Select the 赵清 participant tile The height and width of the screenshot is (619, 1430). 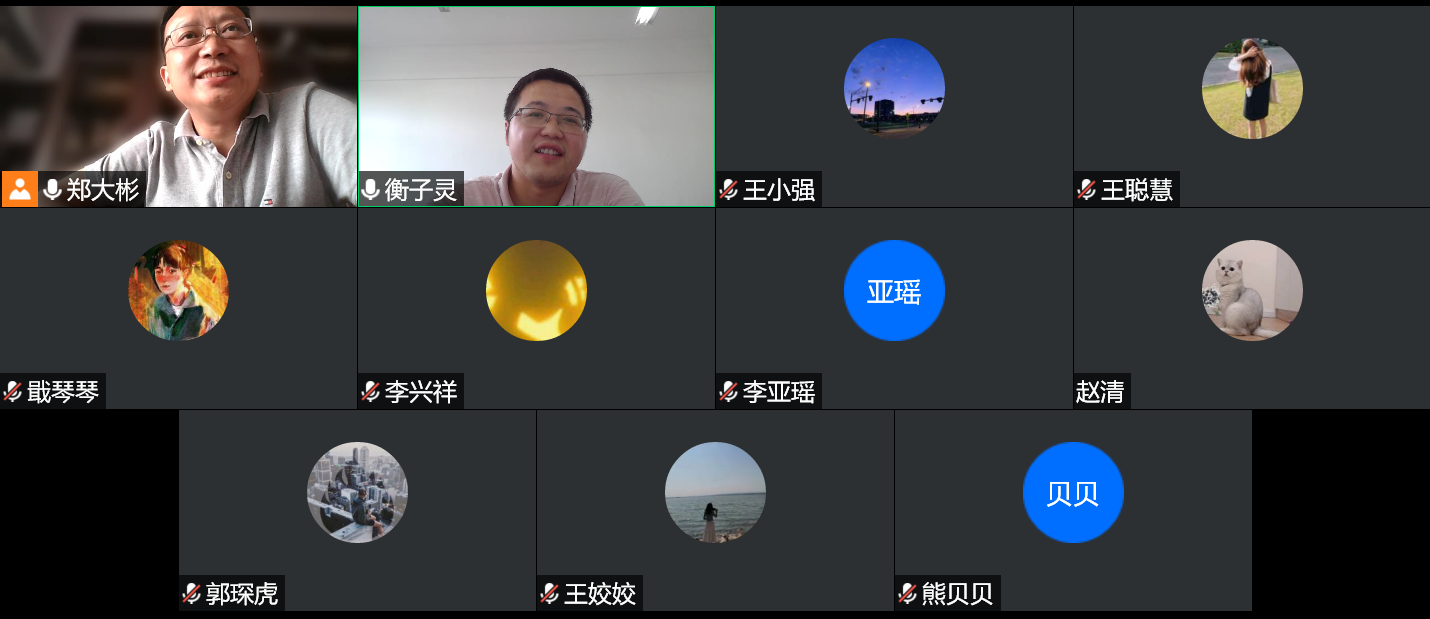point(1252,307)
